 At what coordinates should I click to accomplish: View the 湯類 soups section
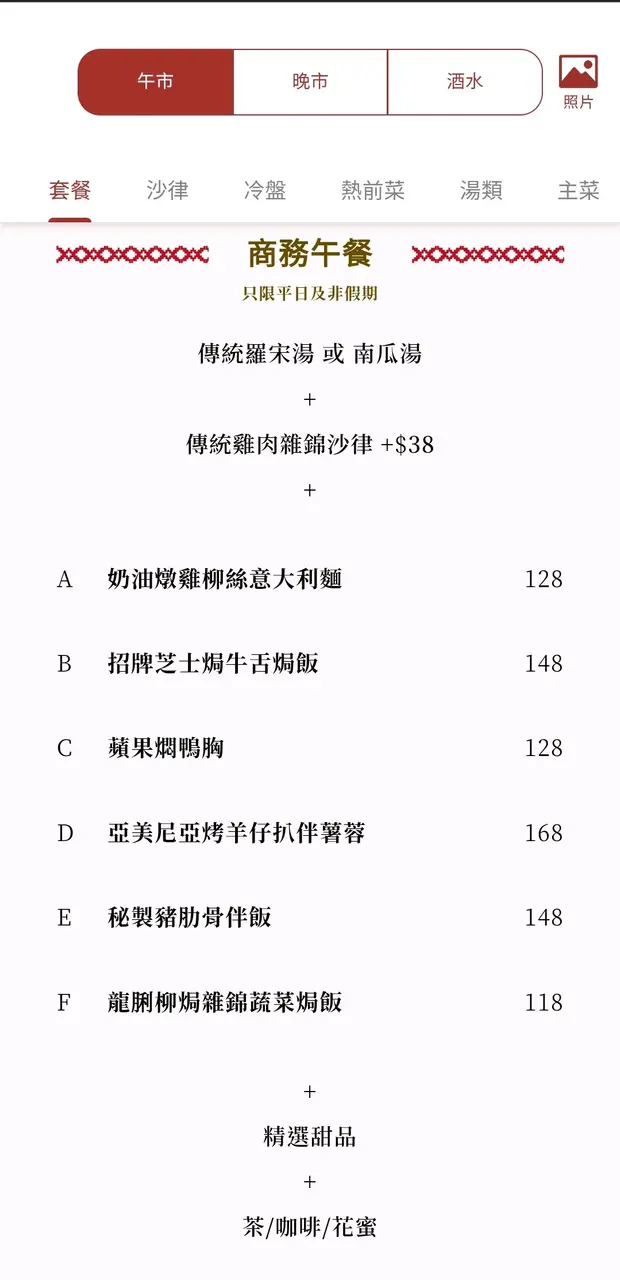[481, 190]
